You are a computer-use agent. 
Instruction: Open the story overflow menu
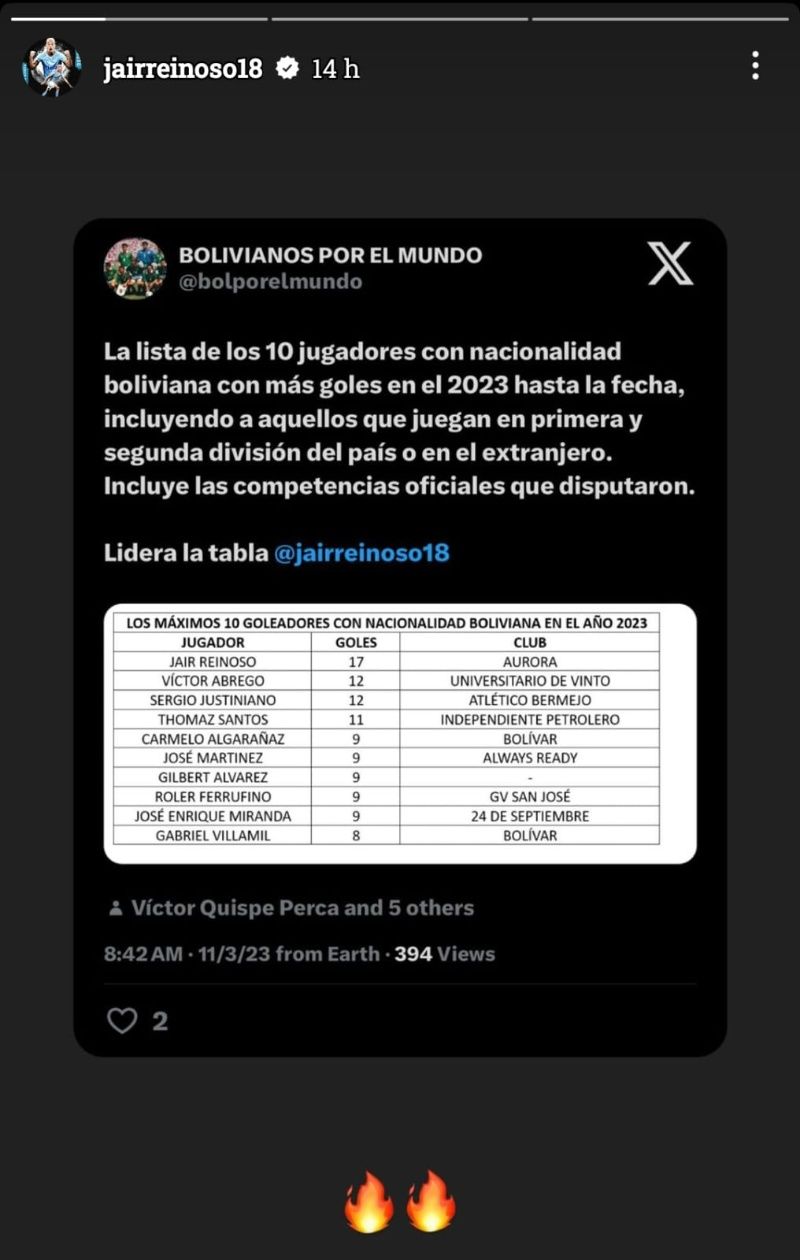[755, 66]
